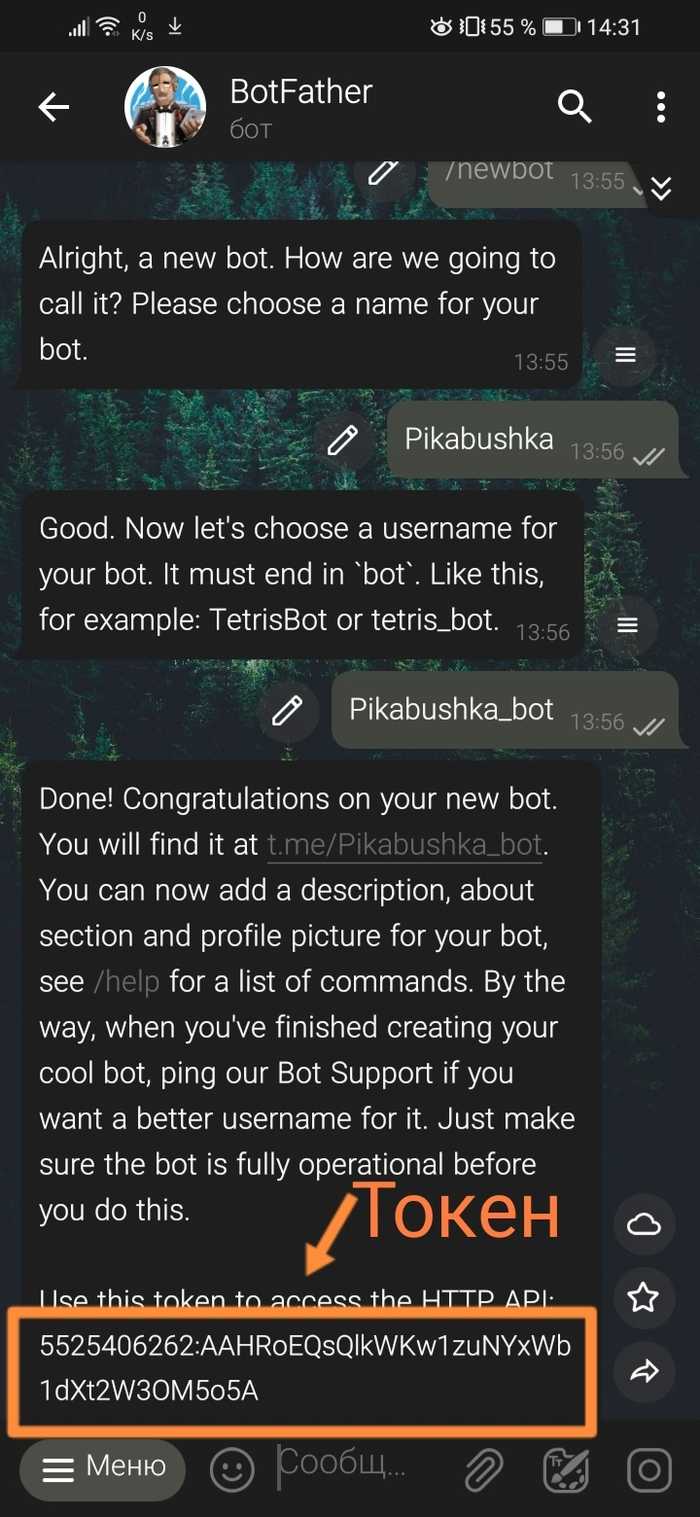
Task: Open the text formatting brush icon
Action: [566, 1470]
